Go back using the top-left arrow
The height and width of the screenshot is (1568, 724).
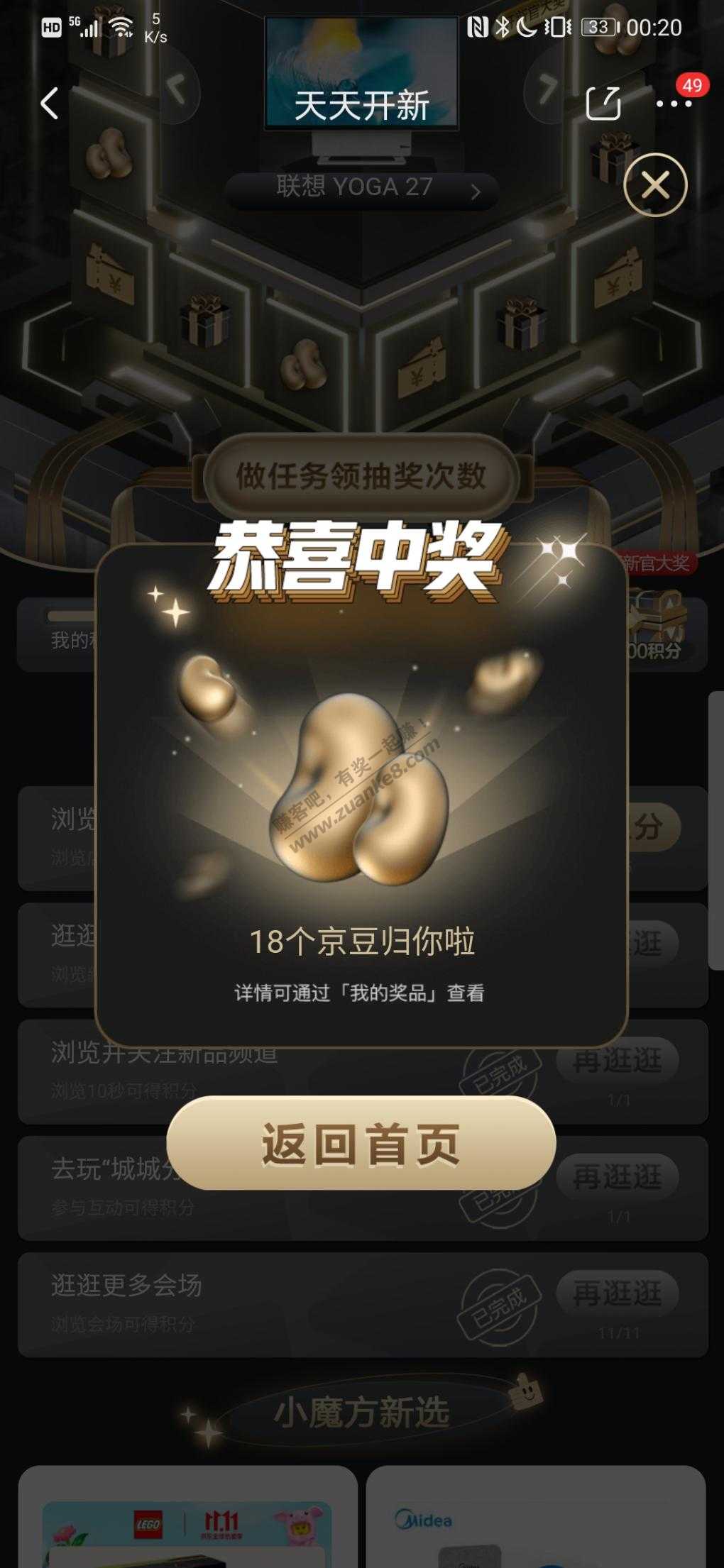(49, 104)
